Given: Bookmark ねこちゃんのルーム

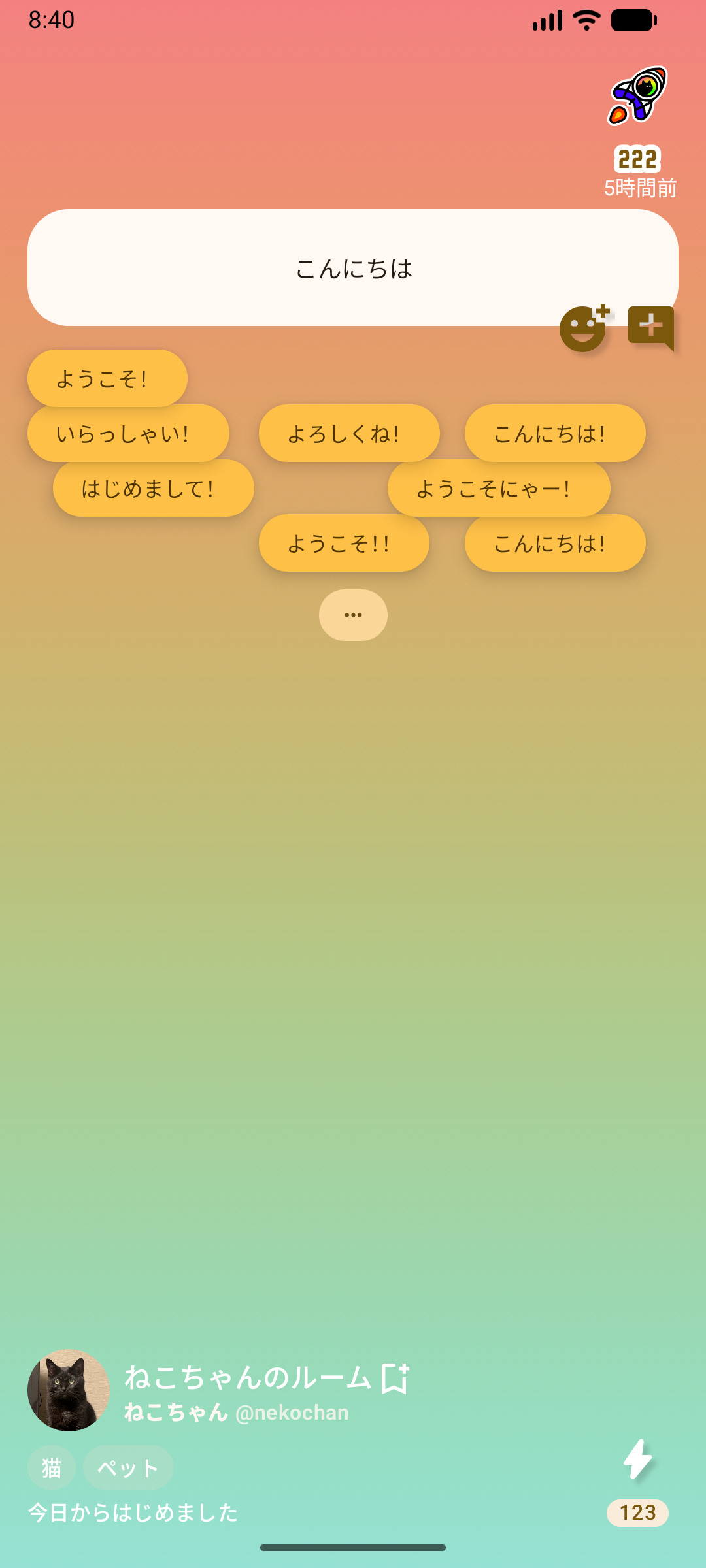Looking at the screenshot, I should pos(395,1379).
